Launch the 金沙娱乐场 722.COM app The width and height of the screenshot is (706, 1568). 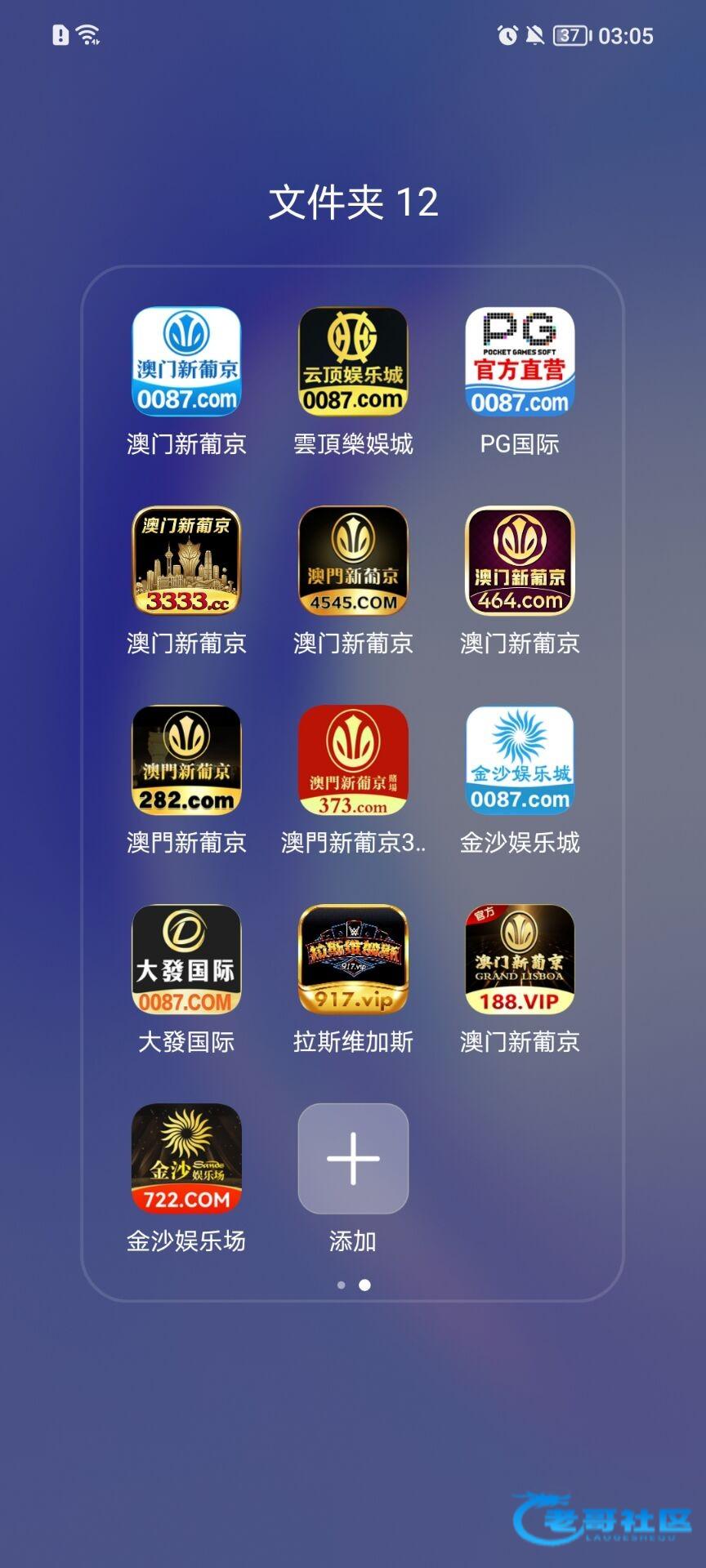click(x=186, y=1158)
